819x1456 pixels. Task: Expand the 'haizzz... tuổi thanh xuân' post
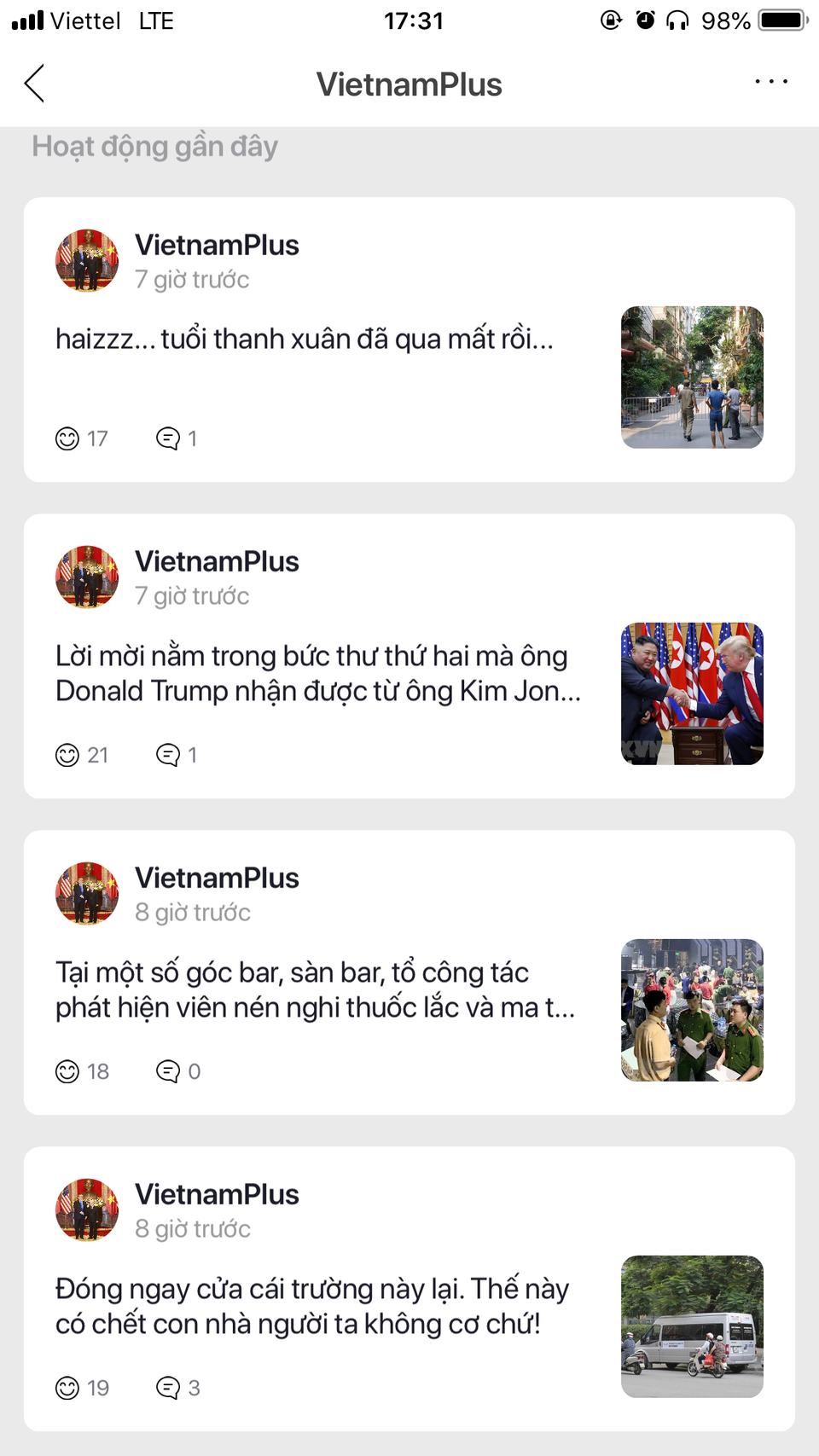click(303, 339)
